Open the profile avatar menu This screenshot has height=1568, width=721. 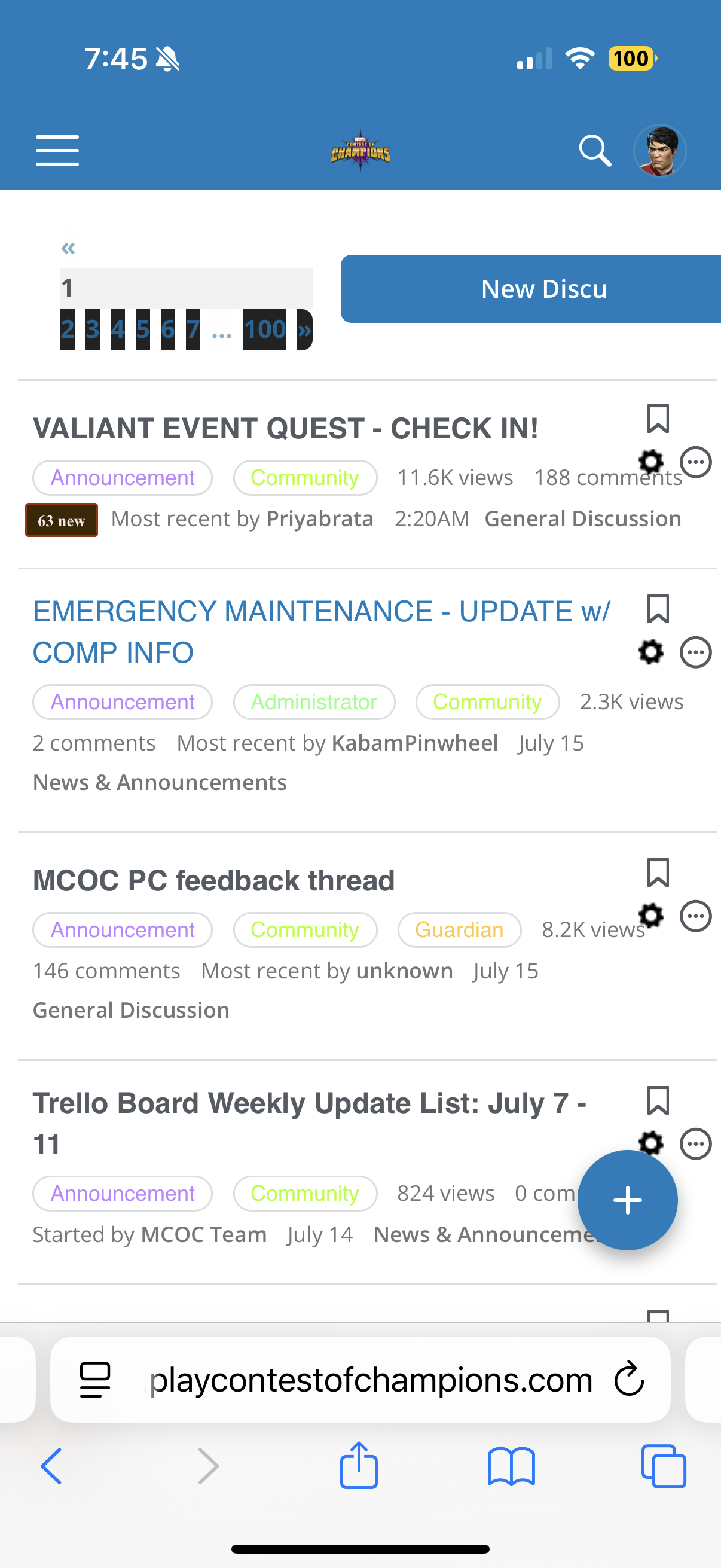point(659,150)
